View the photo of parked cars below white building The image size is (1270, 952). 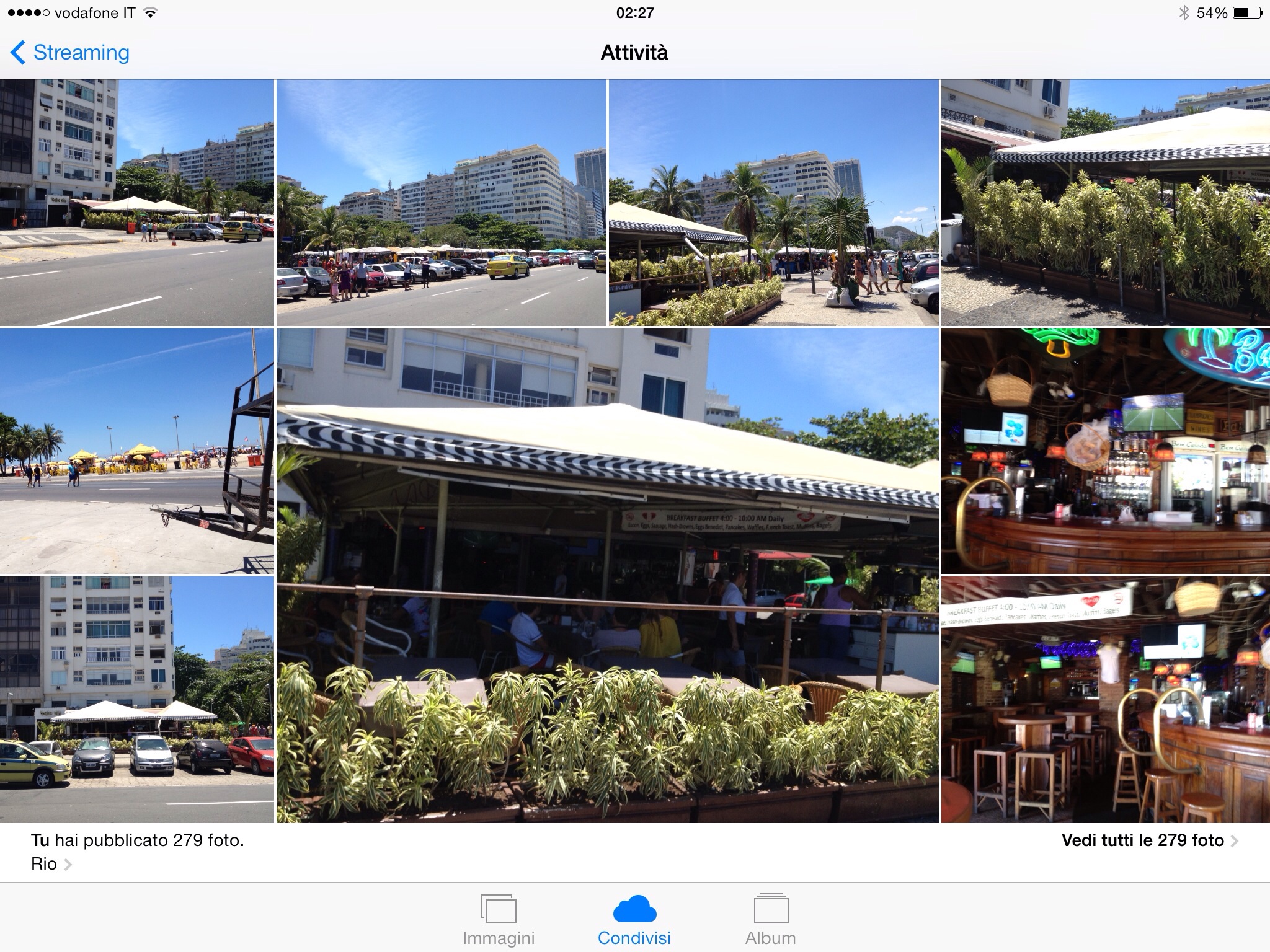[136, 699]
